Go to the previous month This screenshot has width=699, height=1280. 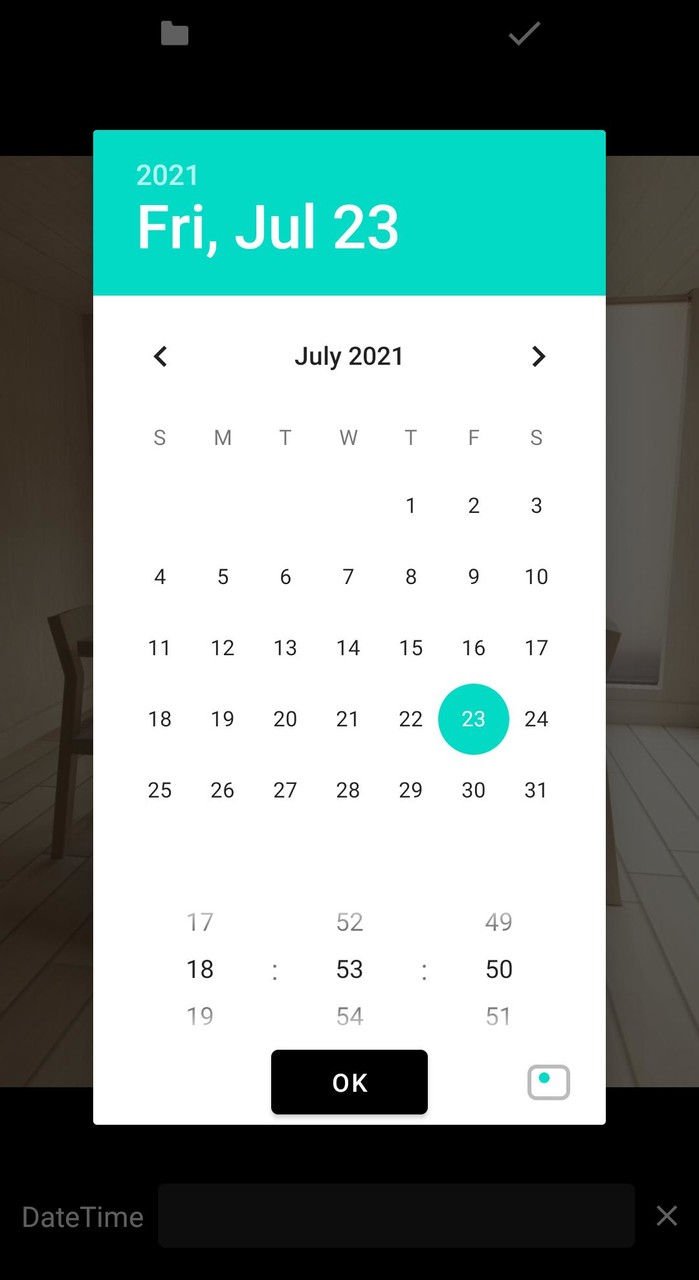click(160, 356)
